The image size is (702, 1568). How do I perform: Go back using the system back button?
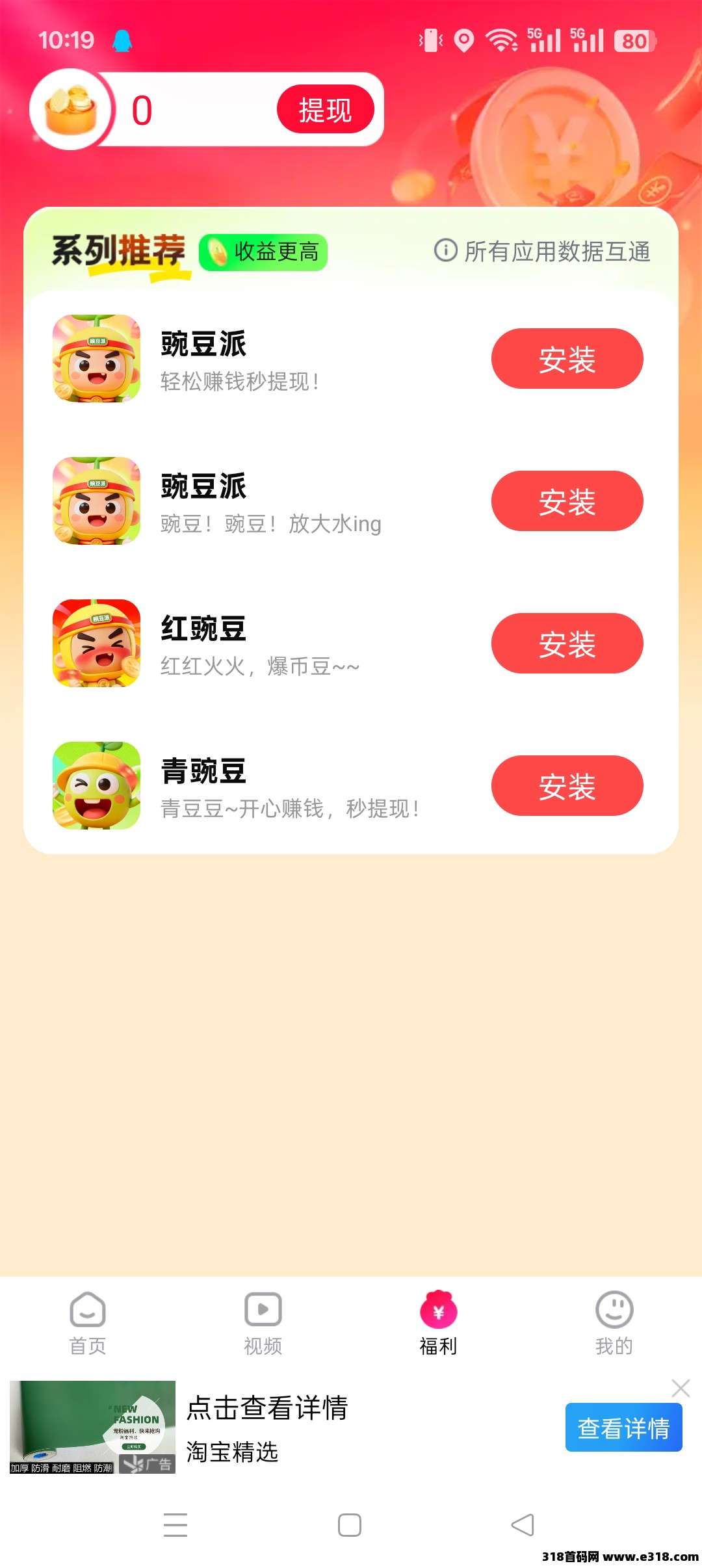tap(523, 1525)
